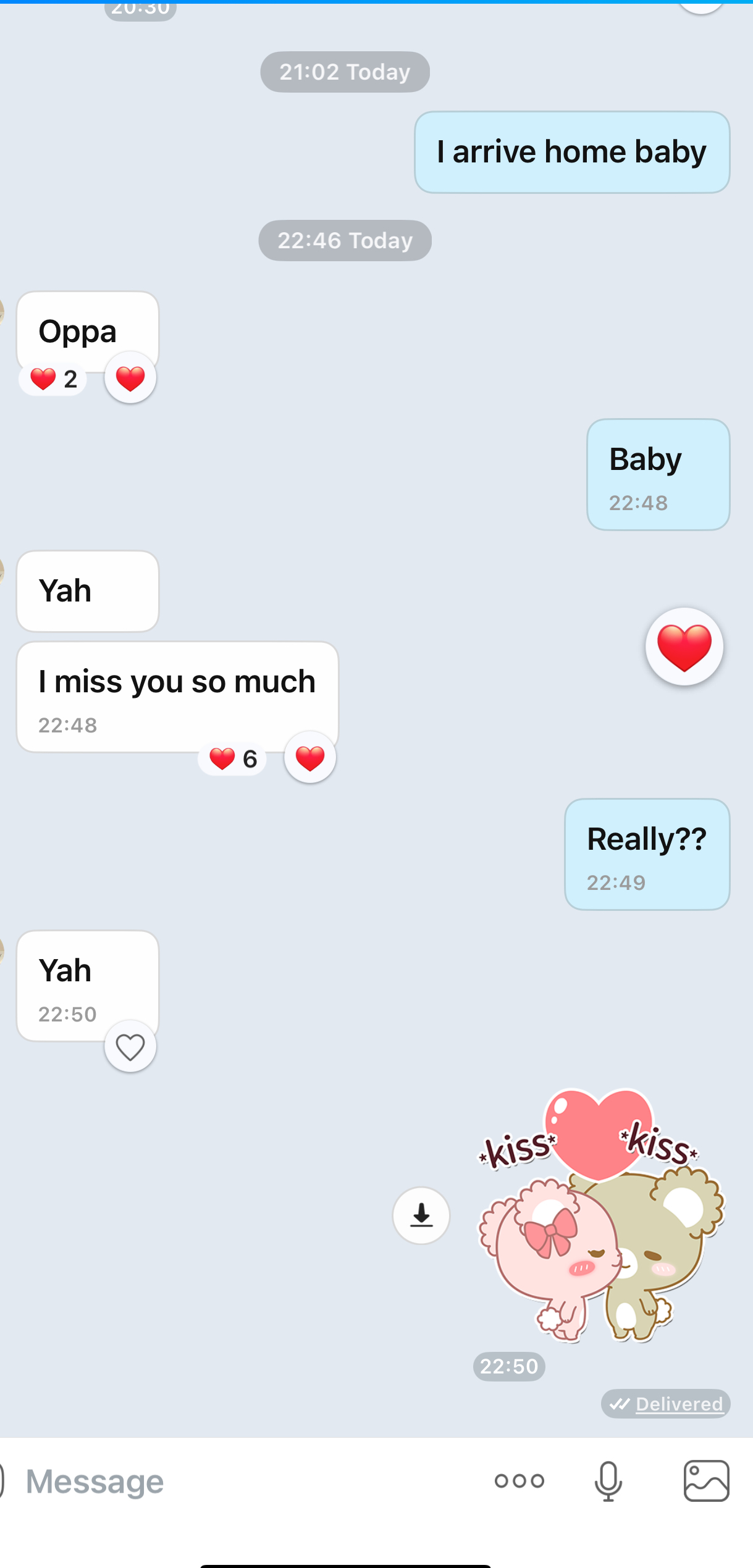Screen dimensions: 753x1568
Task: Open the photo gallery picker
Action: (707, 1481)
